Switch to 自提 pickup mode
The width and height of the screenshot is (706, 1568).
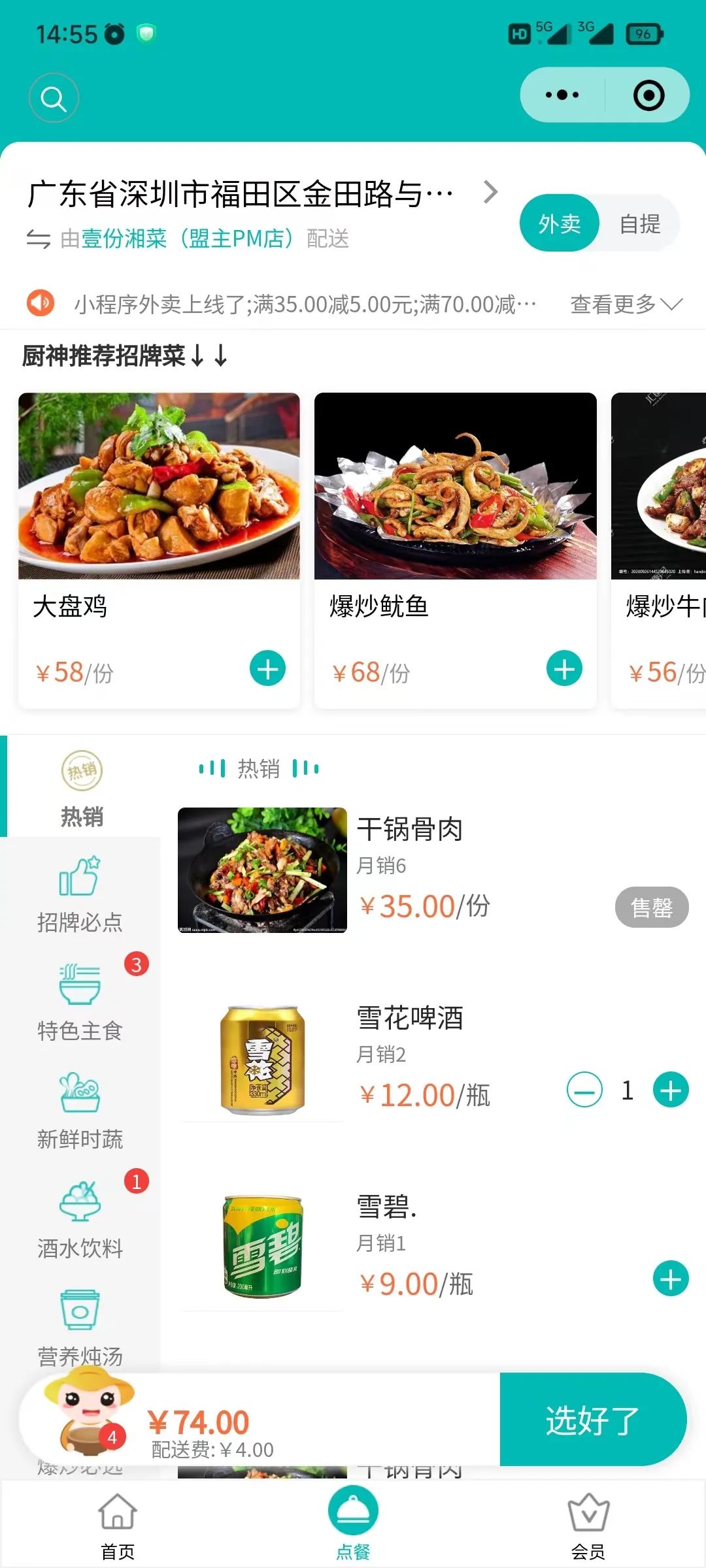pyautogui.click(x=640, y=224)
